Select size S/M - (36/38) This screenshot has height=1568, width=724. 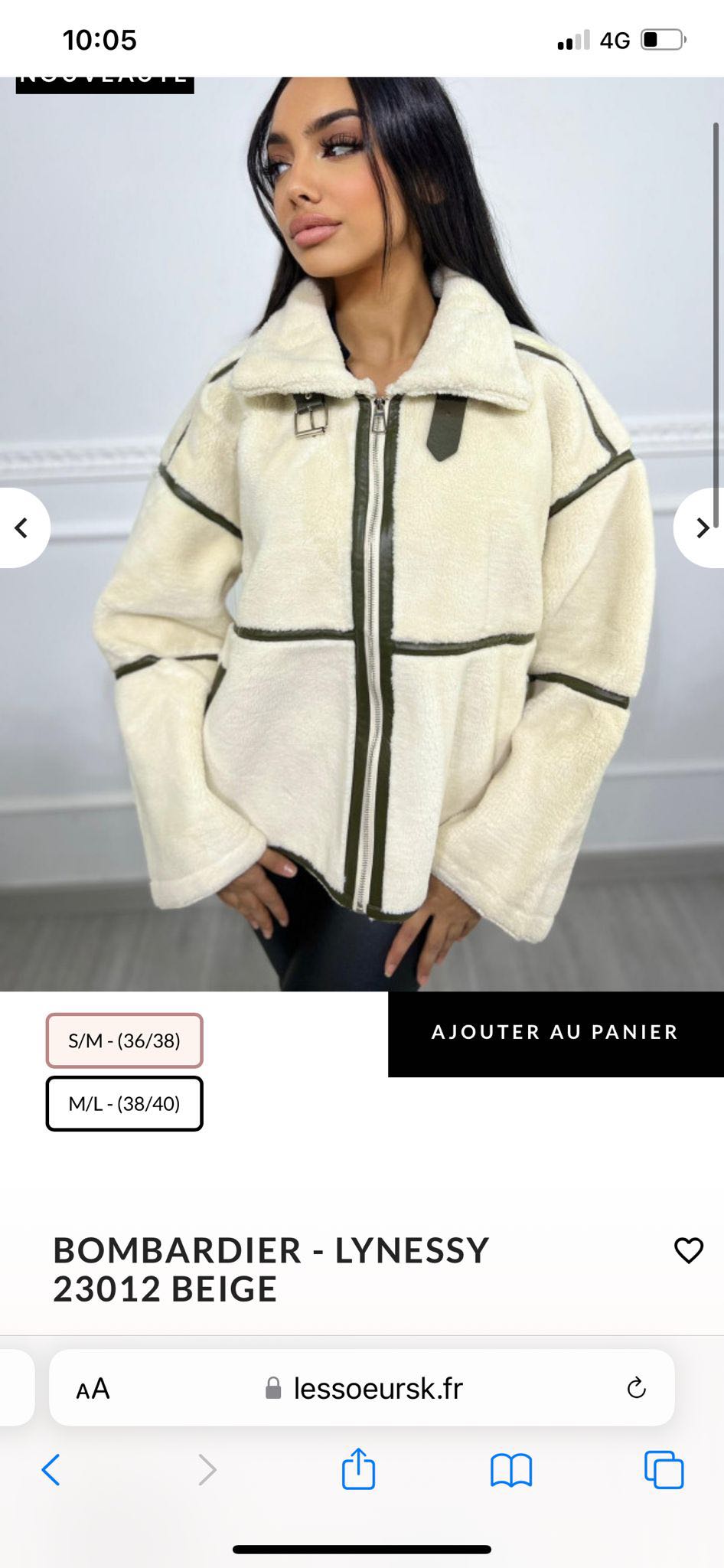tap(124, 1040)
